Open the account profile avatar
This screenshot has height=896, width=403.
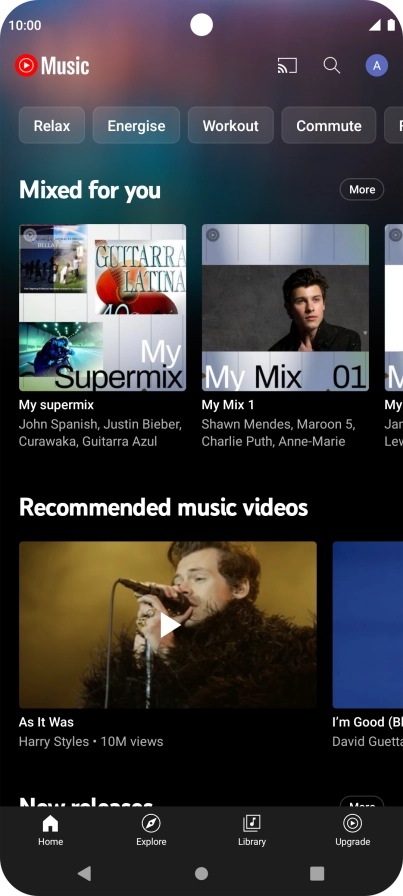point(377,66)
